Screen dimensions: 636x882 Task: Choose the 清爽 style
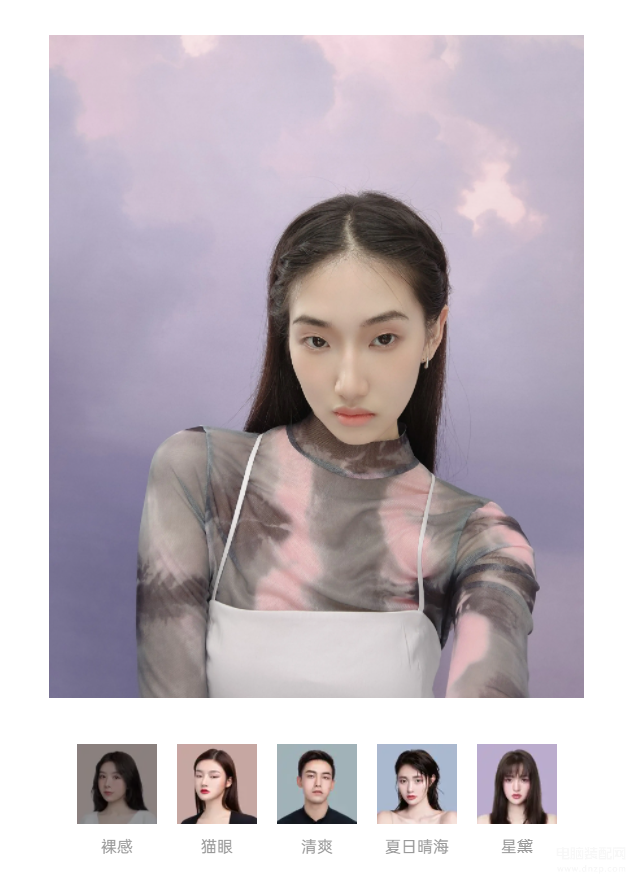click(x=317, y=784)
